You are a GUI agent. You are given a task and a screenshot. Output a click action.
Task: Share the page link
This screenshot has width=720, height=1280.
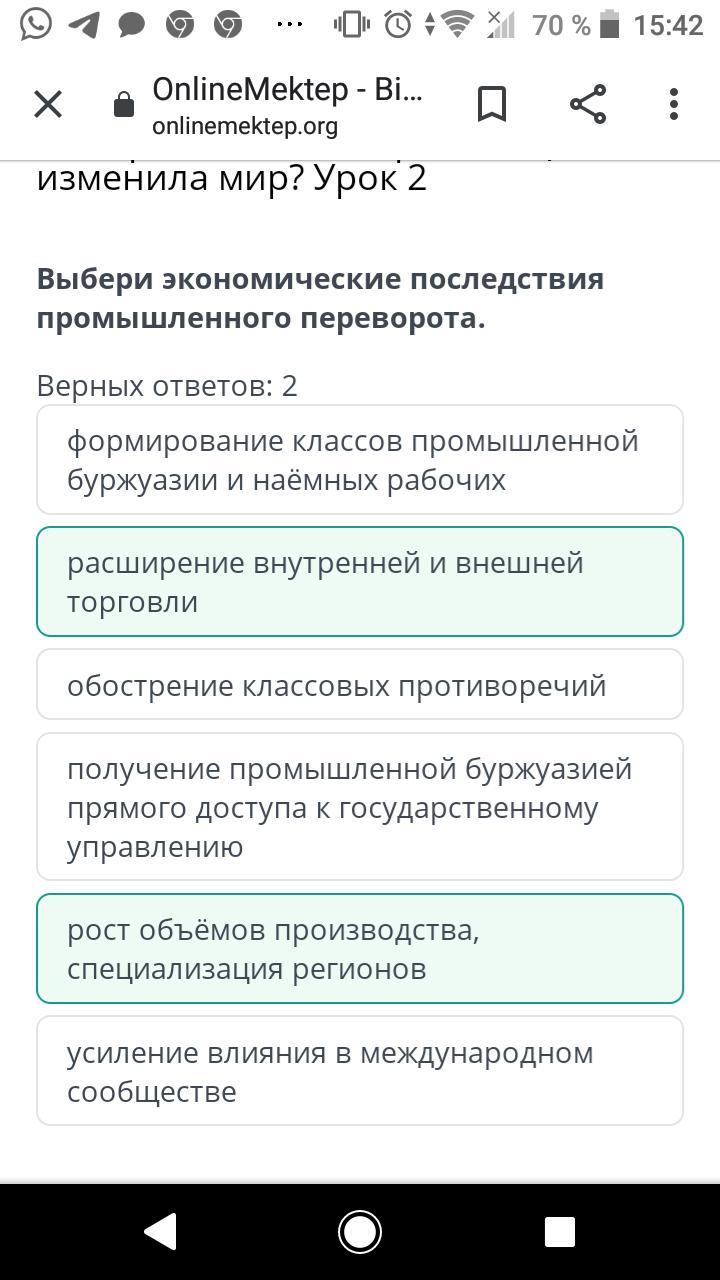point(588,104)
